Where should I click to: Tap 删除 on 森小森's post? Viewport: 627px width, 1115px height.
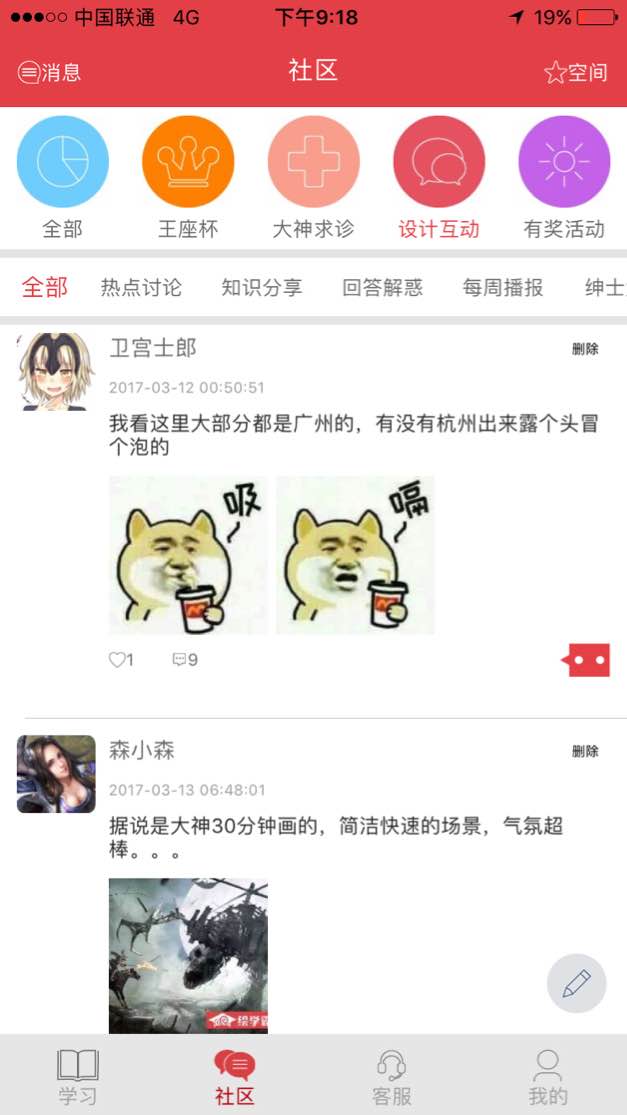pyautogui.click(x=585, y=751)
